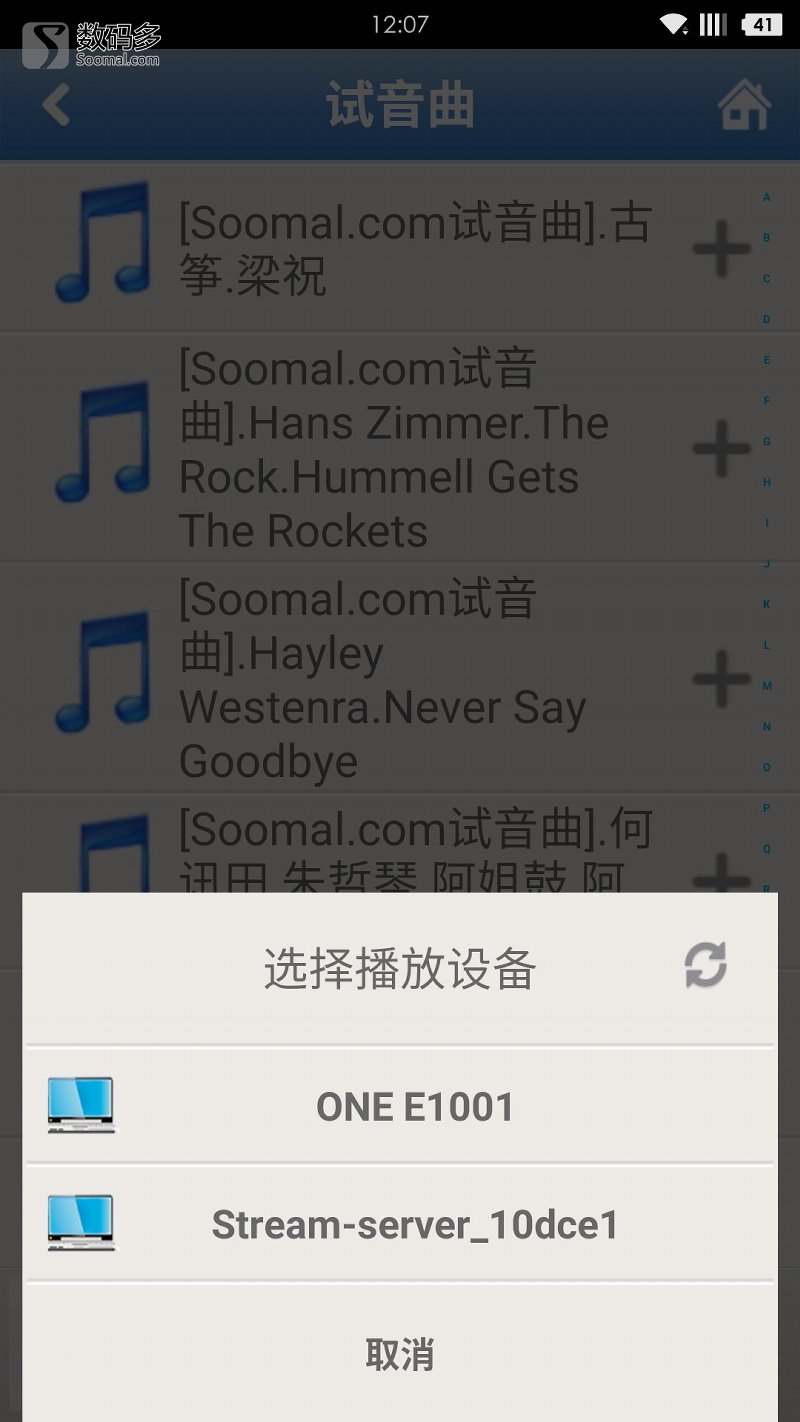Select the ONE E1001 playback device
The height and width of the screenshot is (1422, 800).
(x=415, y=1105)
